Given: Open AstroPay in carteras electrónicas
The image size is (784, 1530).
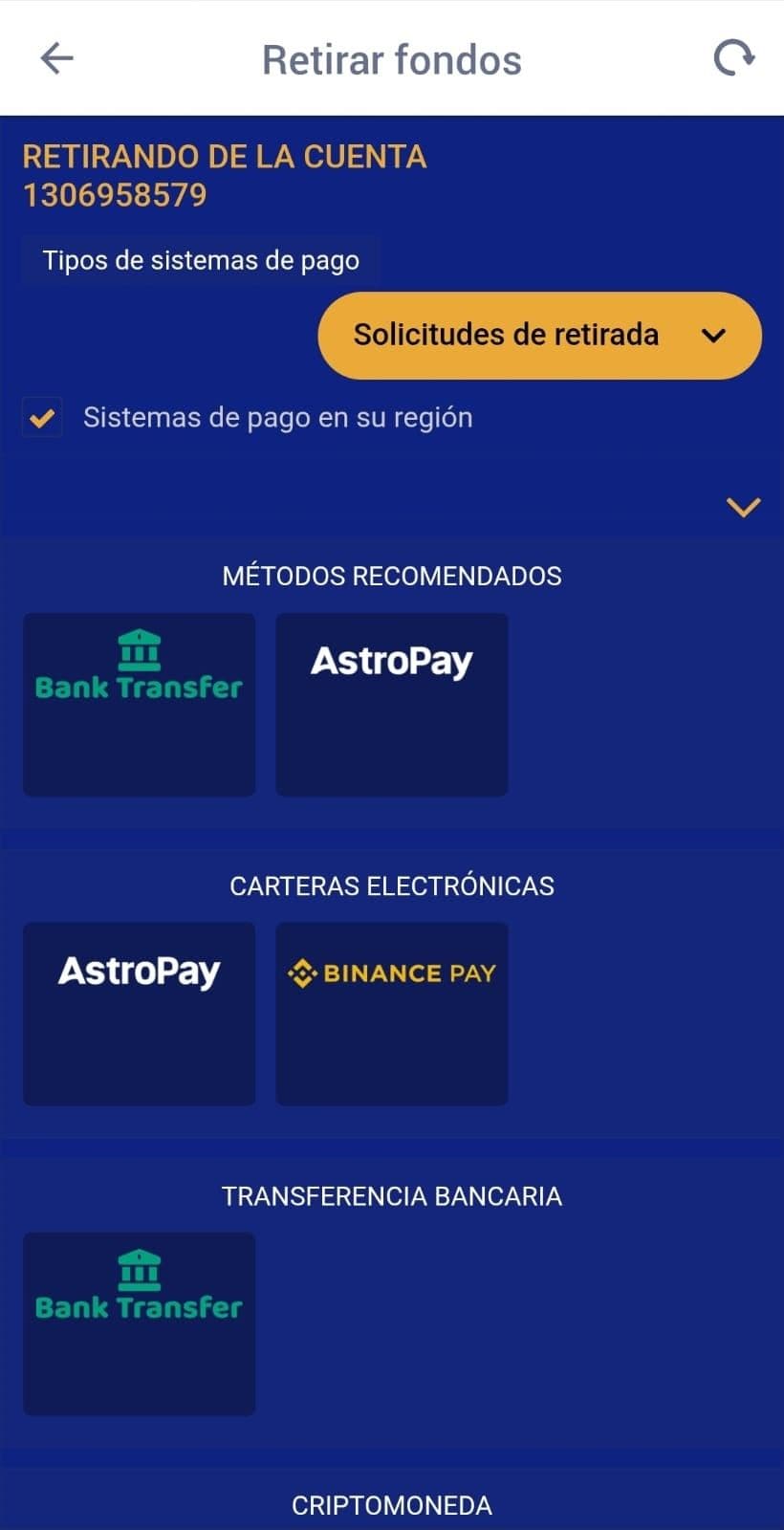Looking at the screenshot, I should tap(139, 1014).
